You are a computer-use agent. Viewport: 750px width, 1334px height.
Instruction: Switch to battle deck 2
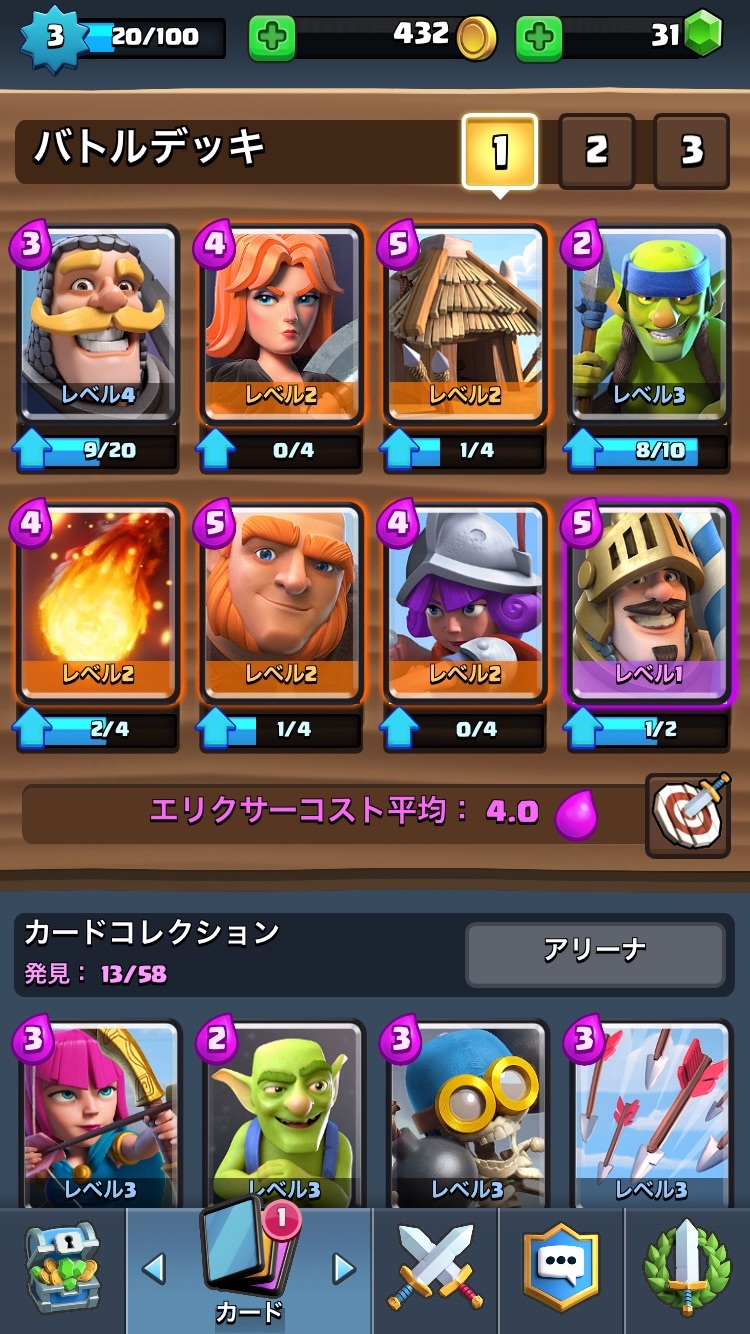click(x=596, y=151)
